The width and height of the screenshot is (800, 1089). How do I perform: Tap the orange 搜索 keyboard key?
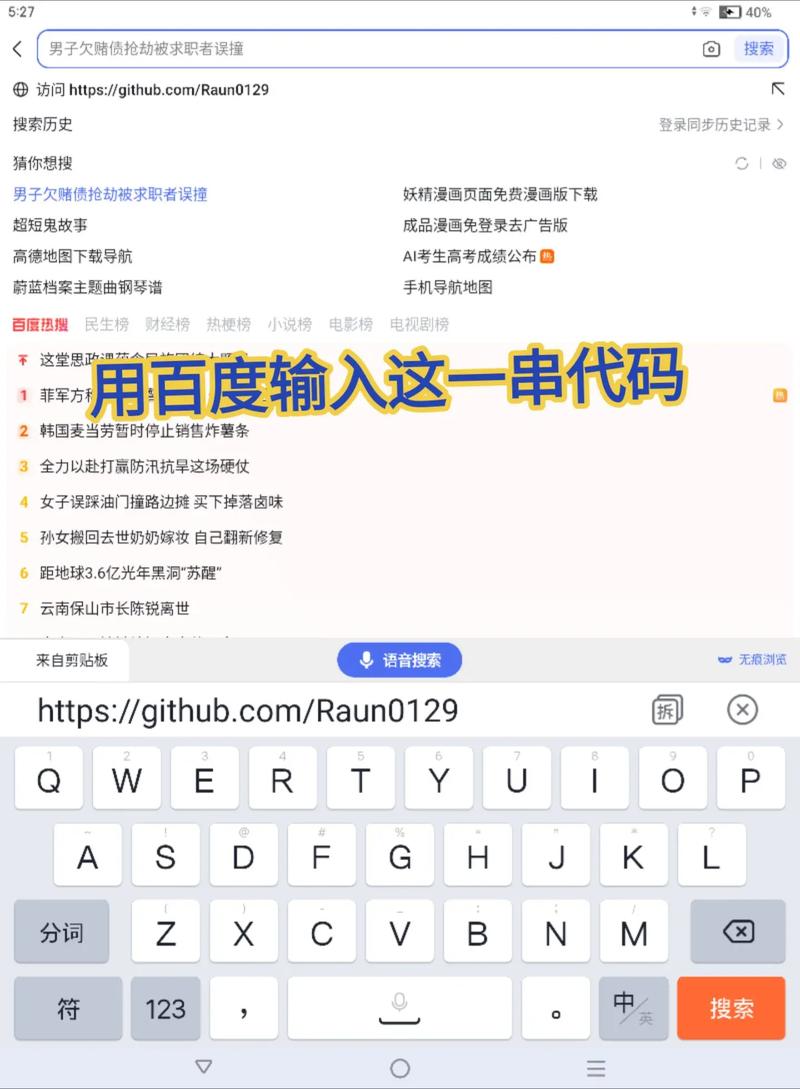[731, 1008]
